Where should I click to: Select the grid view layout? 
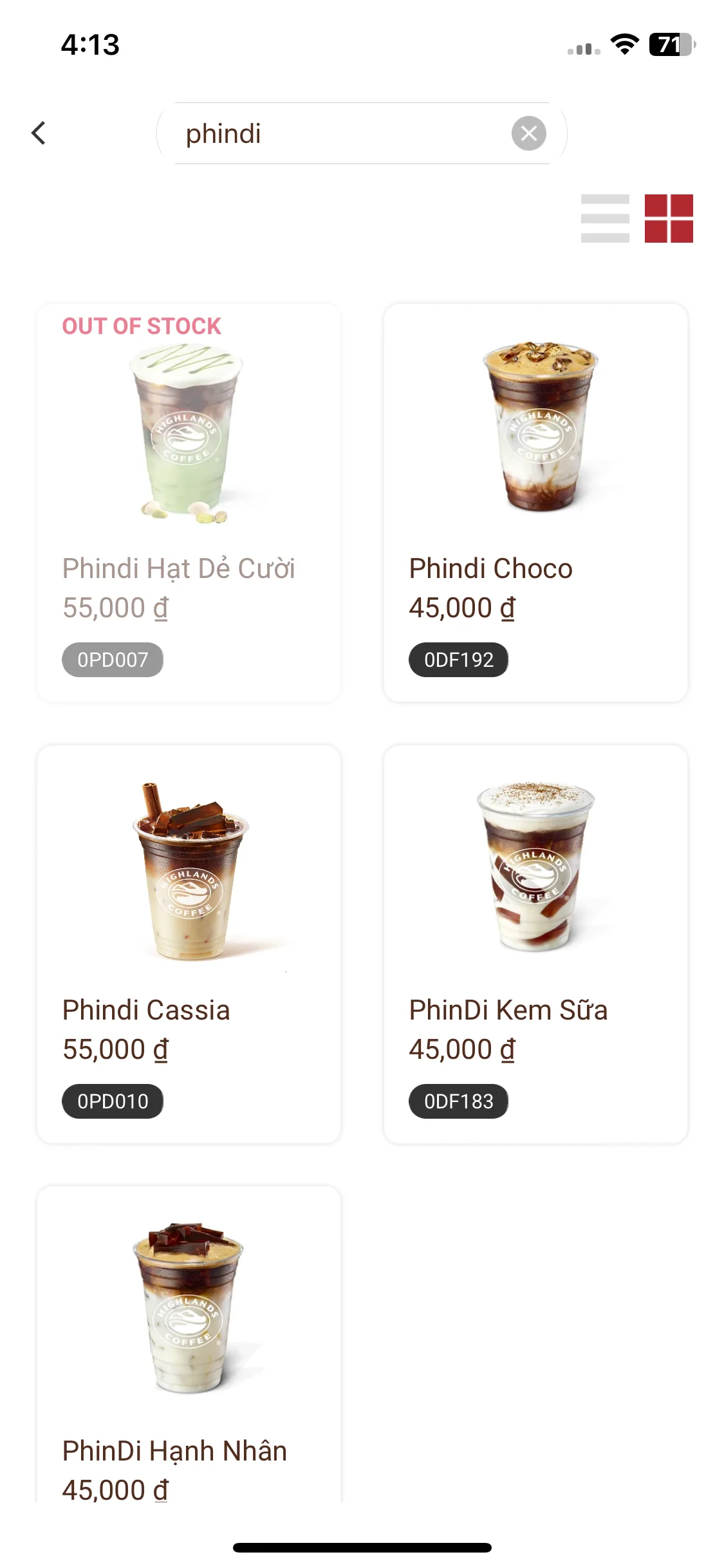669,218
